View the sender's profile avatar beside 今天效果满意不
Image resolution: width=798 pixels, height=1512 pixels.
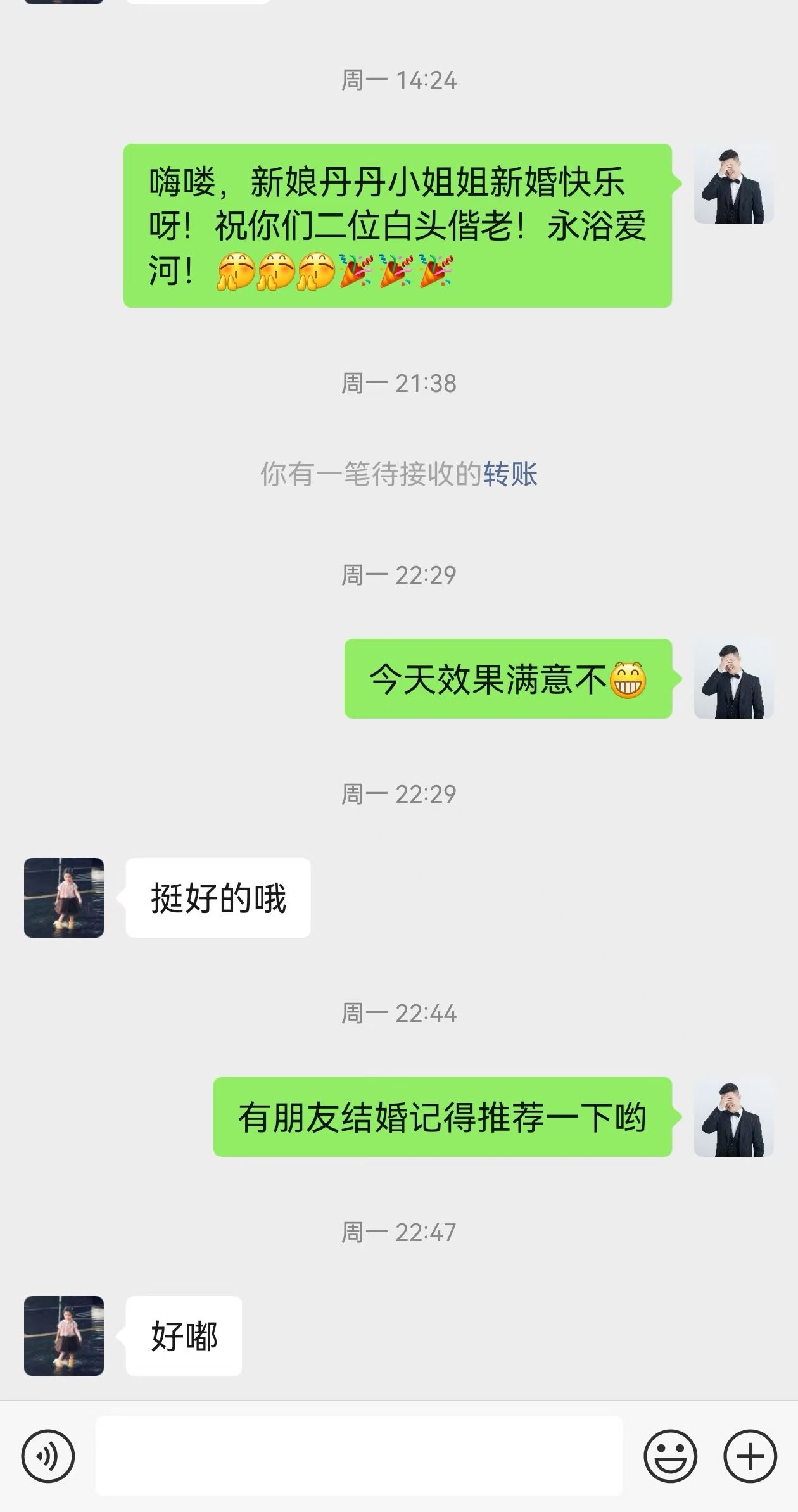[733, 679]
